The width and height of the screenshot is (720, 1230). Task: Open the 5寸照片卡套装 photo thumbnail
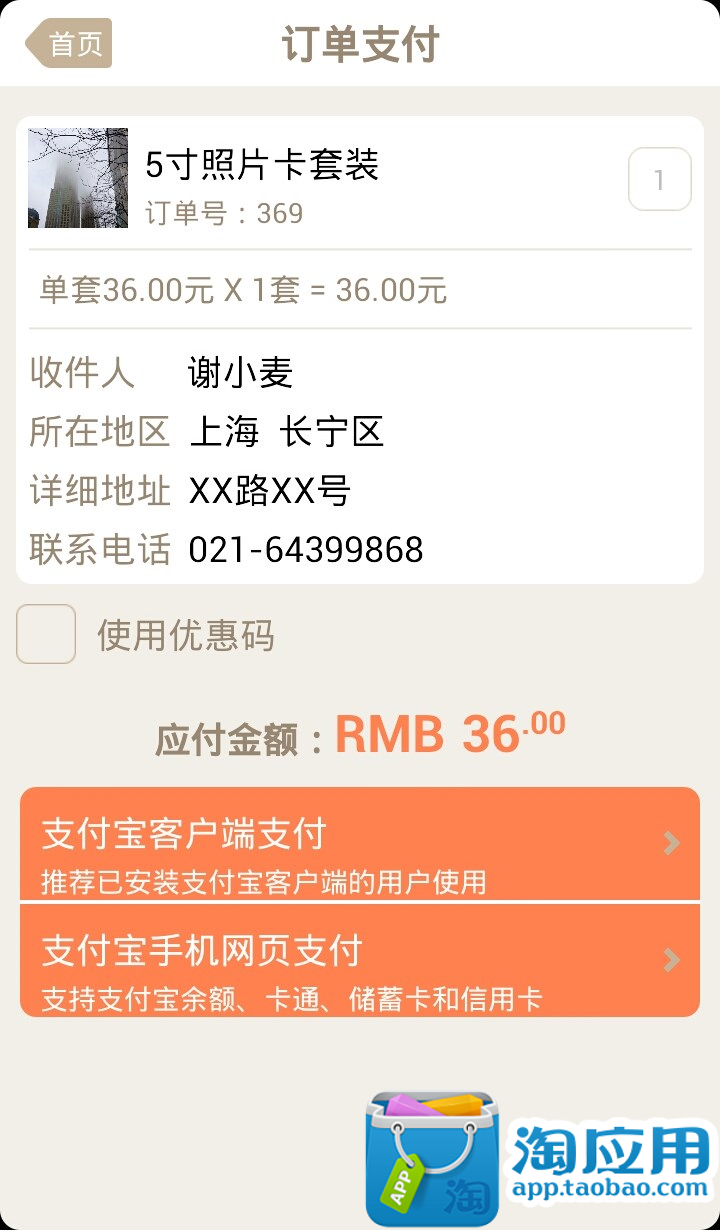point(78,178)
